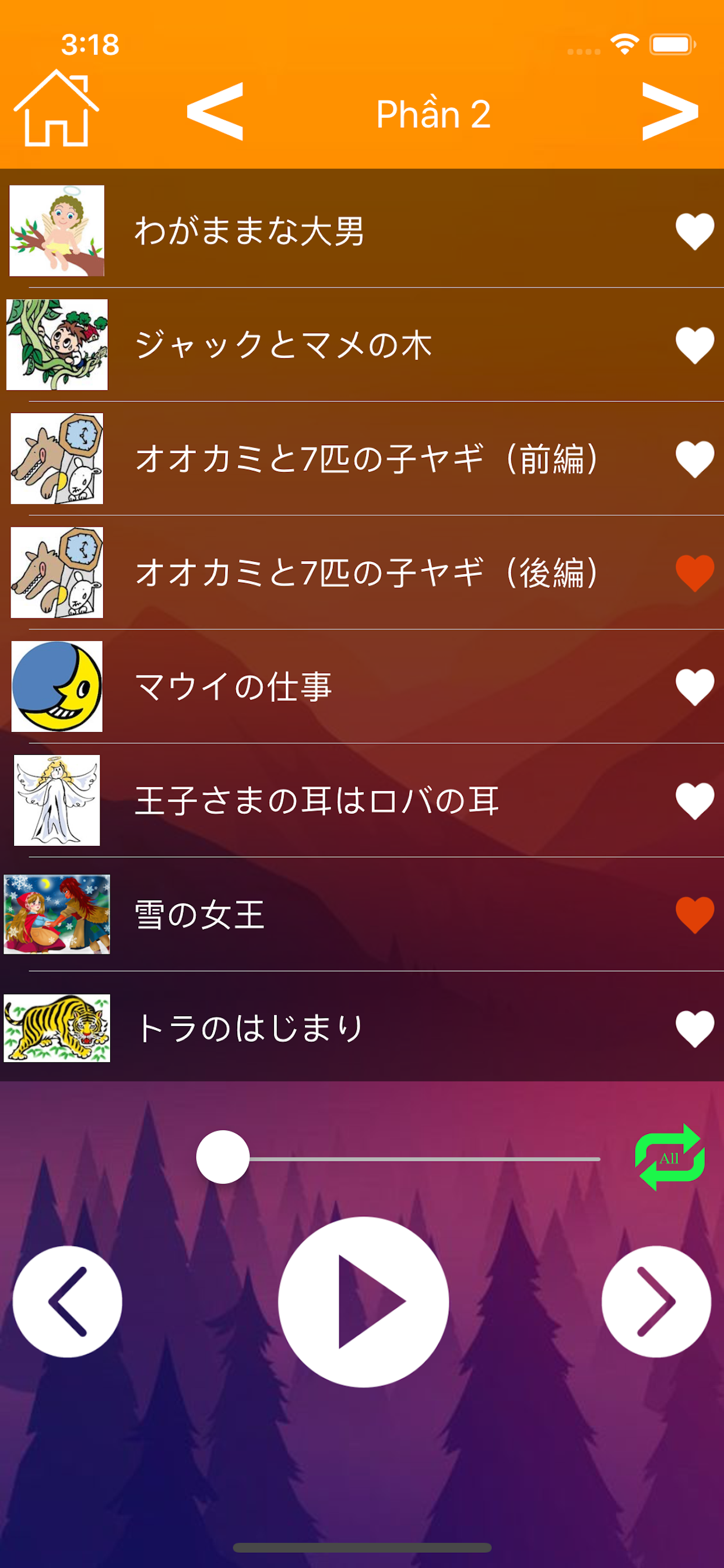Skip to the next track
This screenshot has width=724, height=1568.
point(656,1301)
